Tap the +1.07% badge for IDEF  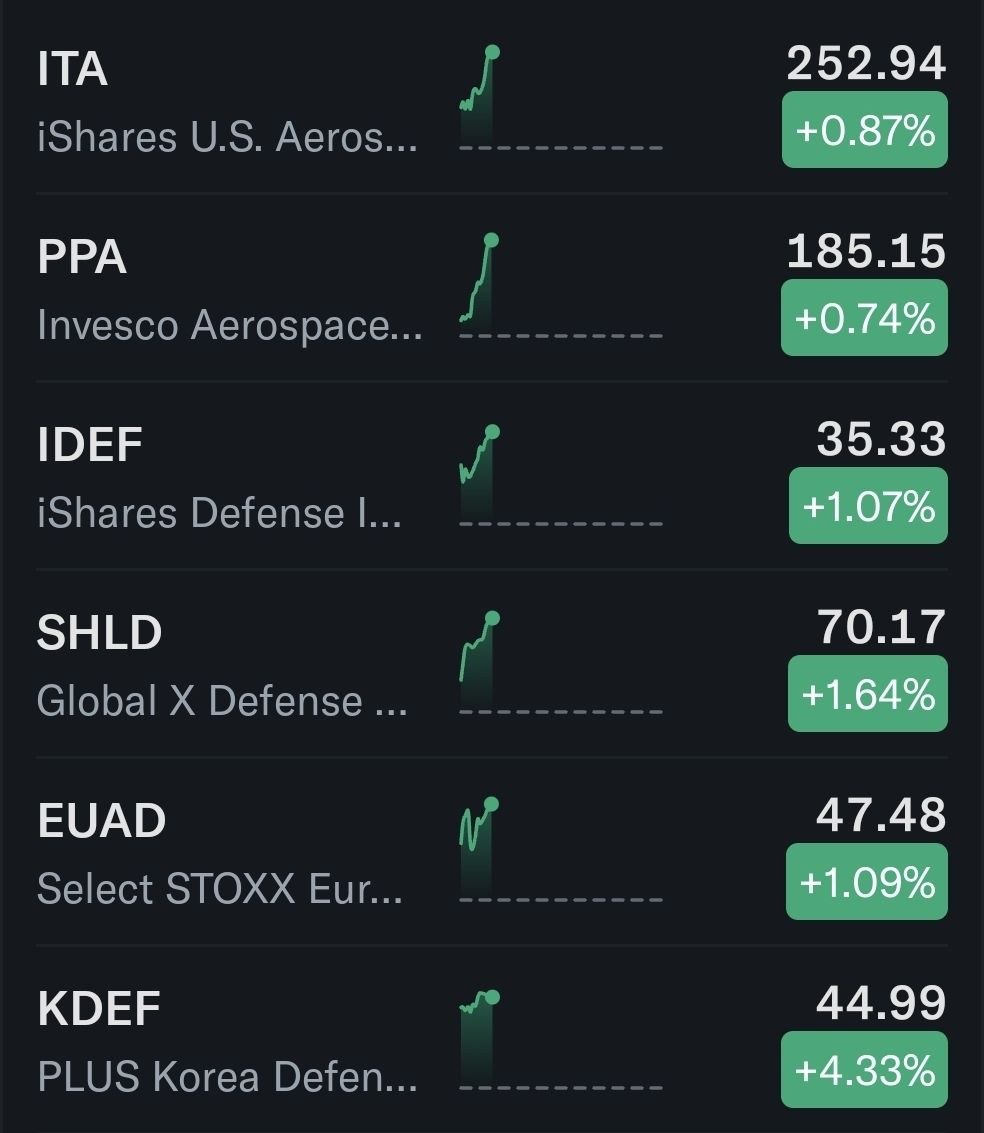click(868, 506)
